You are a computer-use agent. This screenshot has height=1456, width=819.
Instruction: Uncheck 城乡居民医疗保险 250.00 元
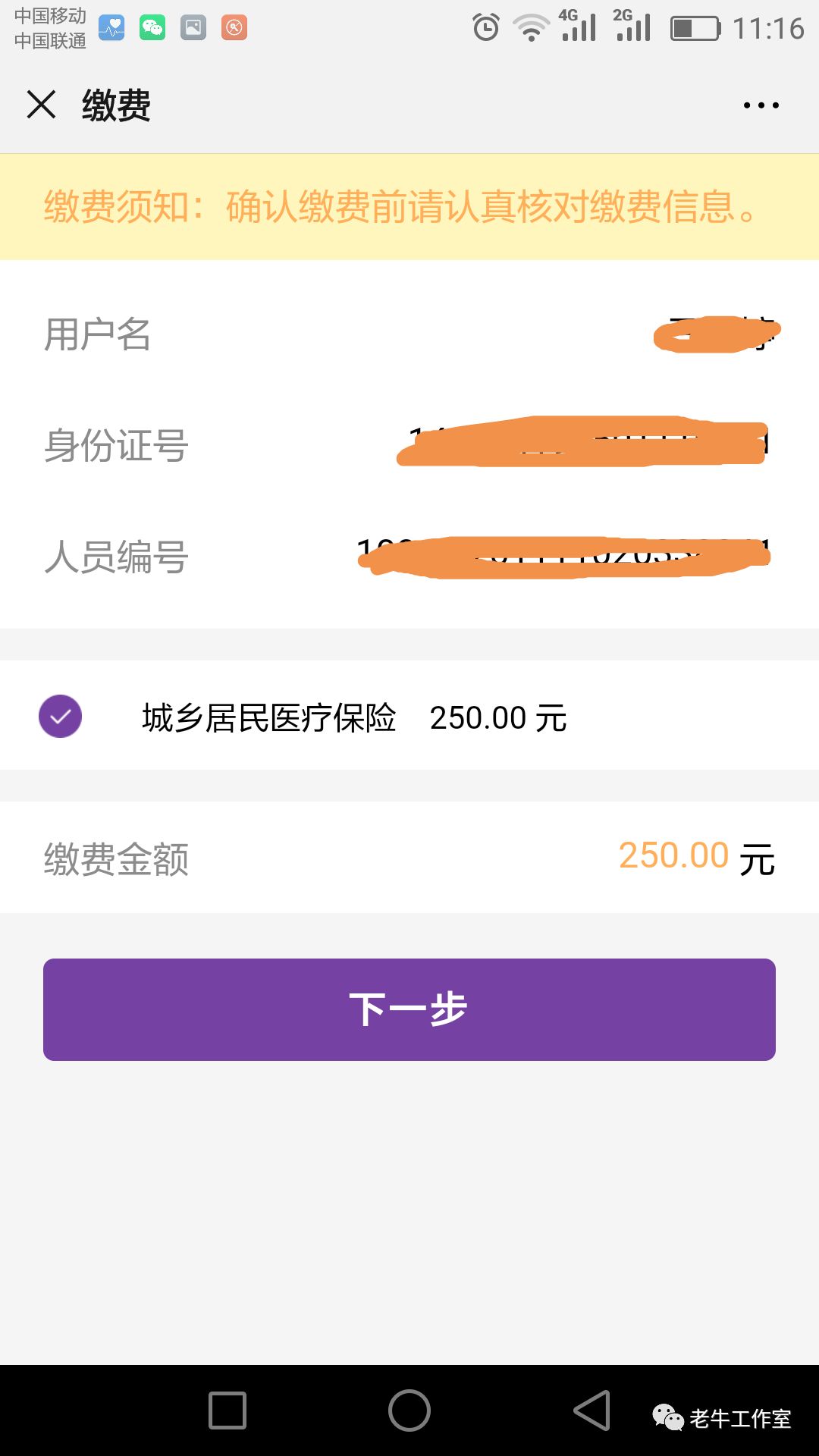[60, 716]
